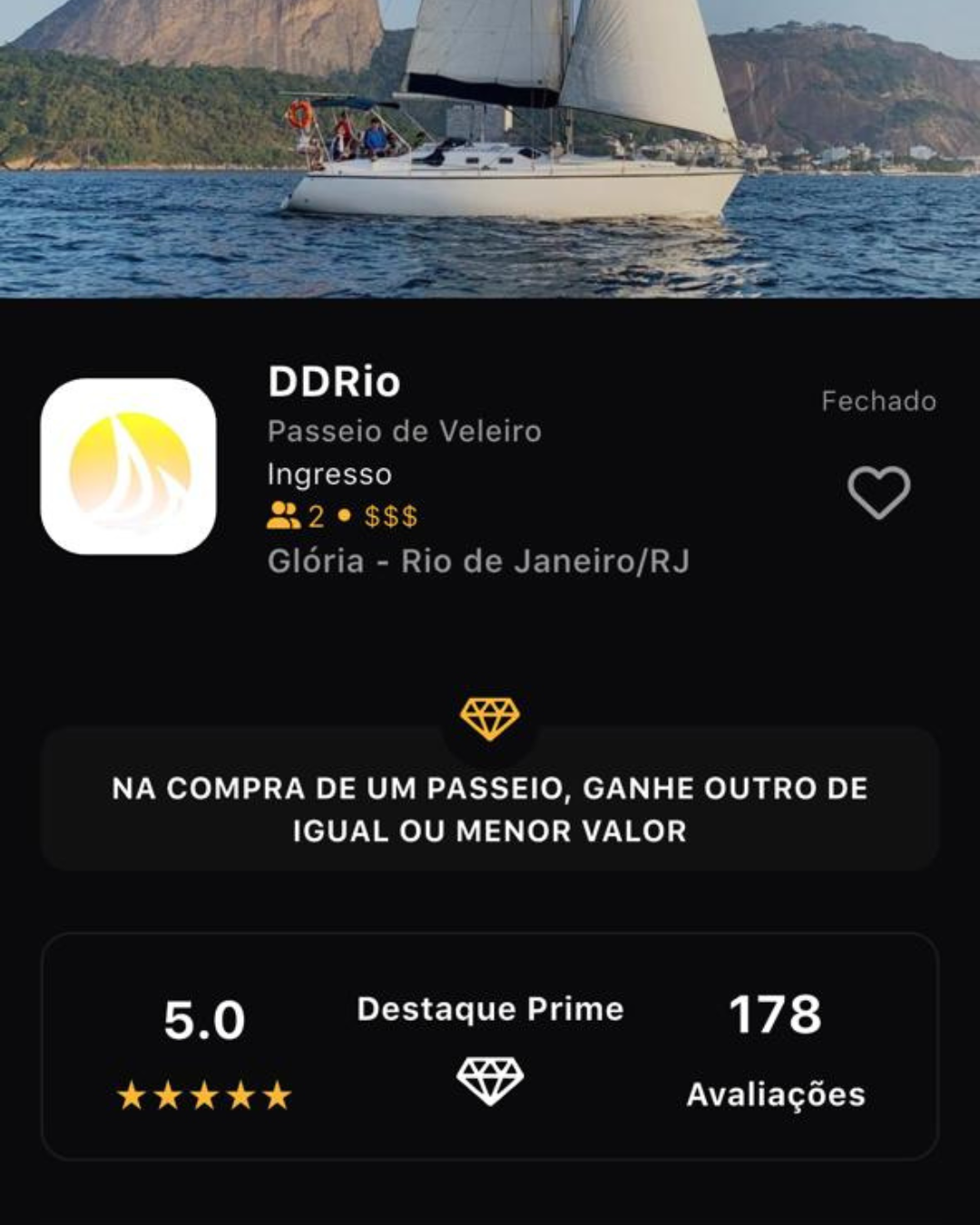Favorite DDRio with the heart icon
Viewport: 980px width, 1225px height.
[878, 493]
